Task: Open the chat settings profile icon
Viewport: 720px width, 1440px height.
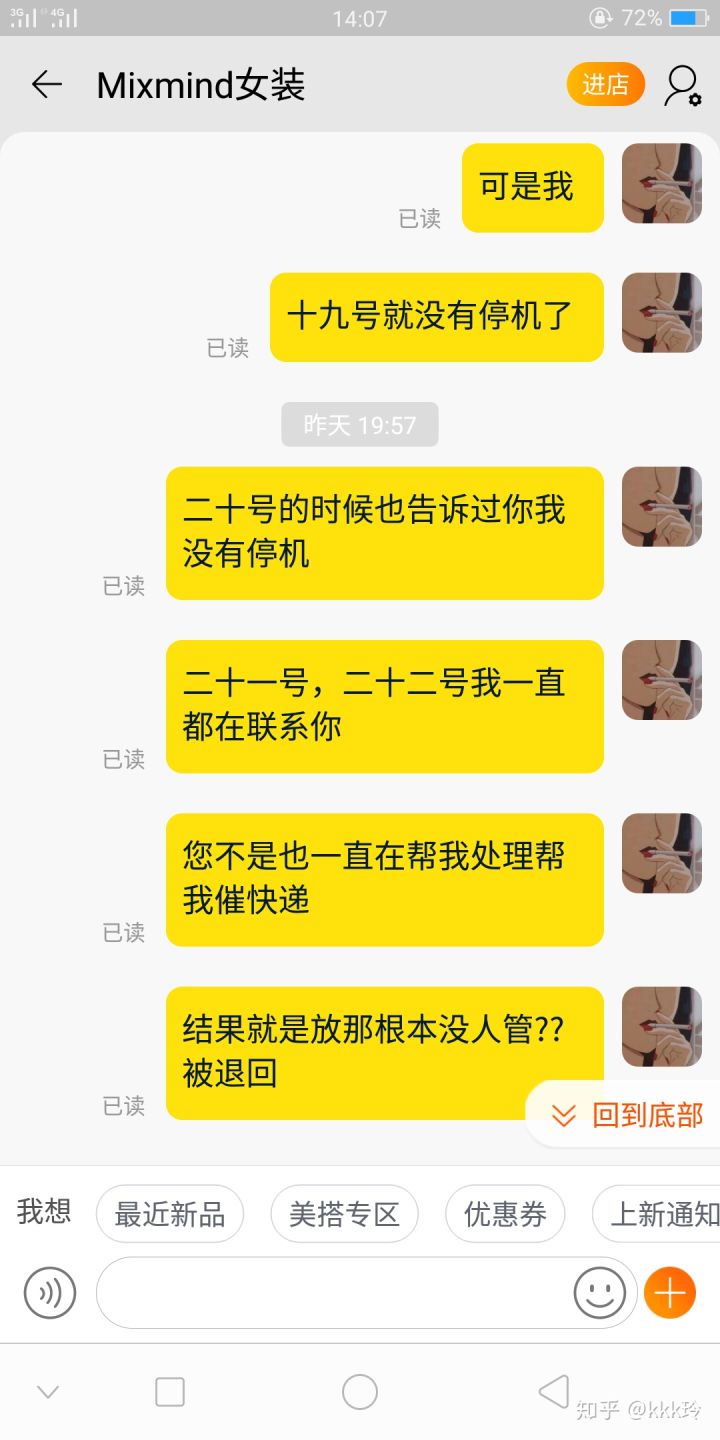Action: (x=682, y=86)
